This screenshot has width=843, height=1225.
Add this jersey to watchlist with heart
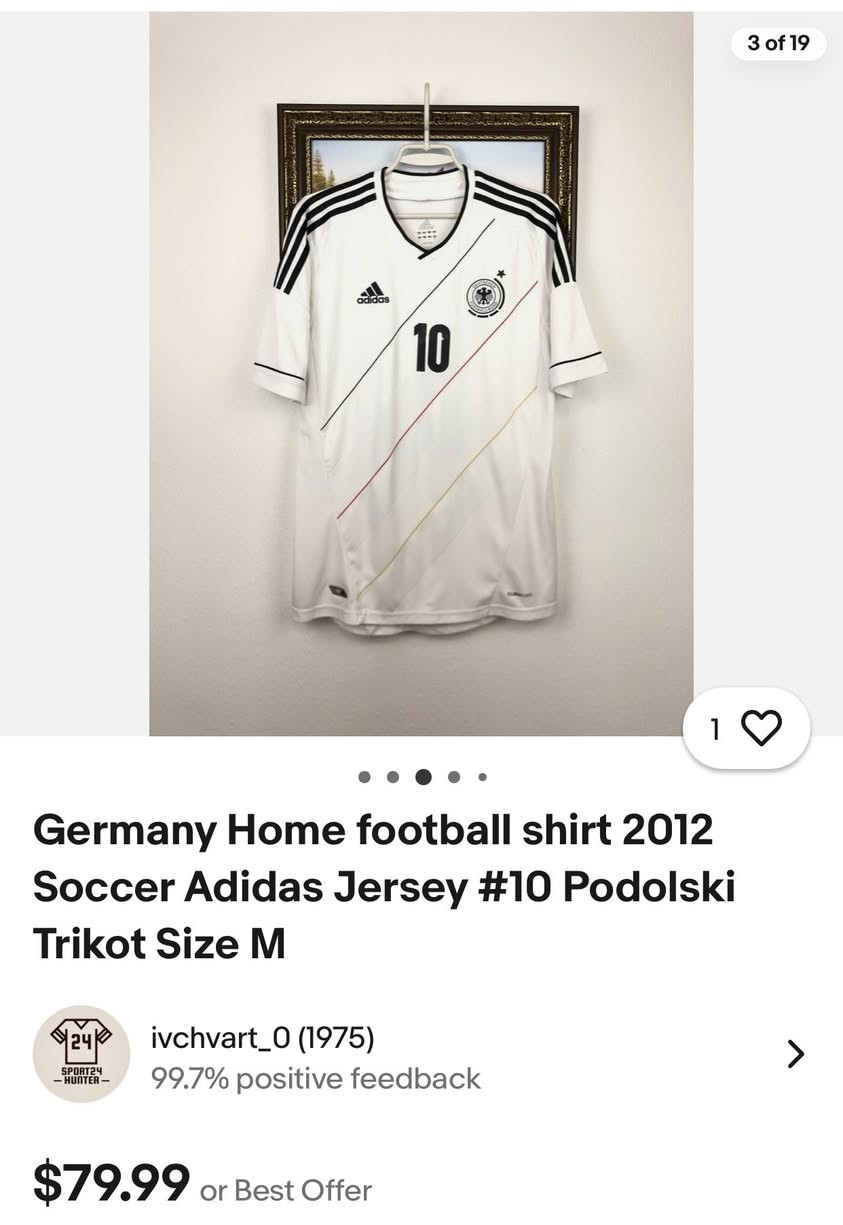click(x=762, y=728)
